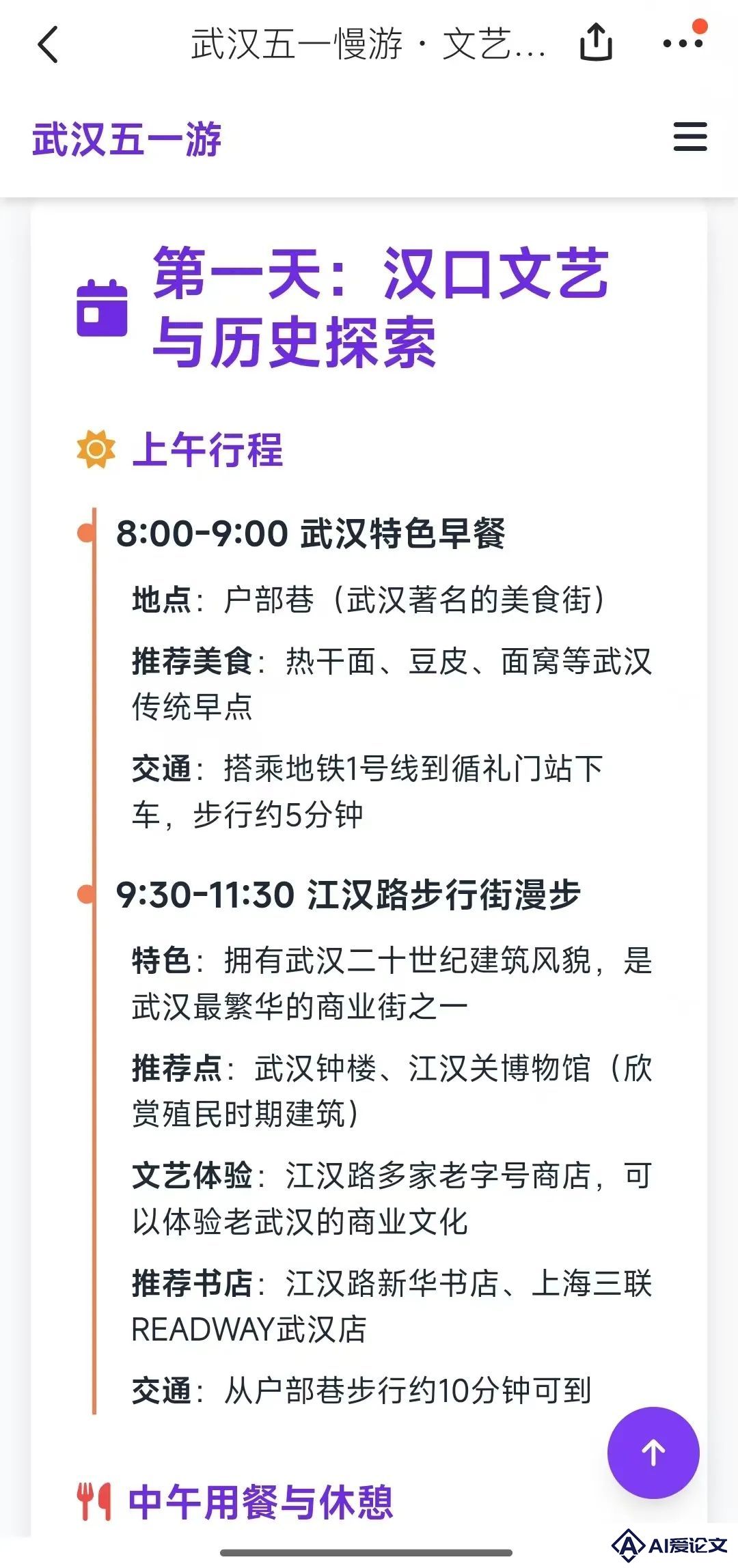Tap the 武汉五一游 site title

pyautogui.click(x=127, y=139)
